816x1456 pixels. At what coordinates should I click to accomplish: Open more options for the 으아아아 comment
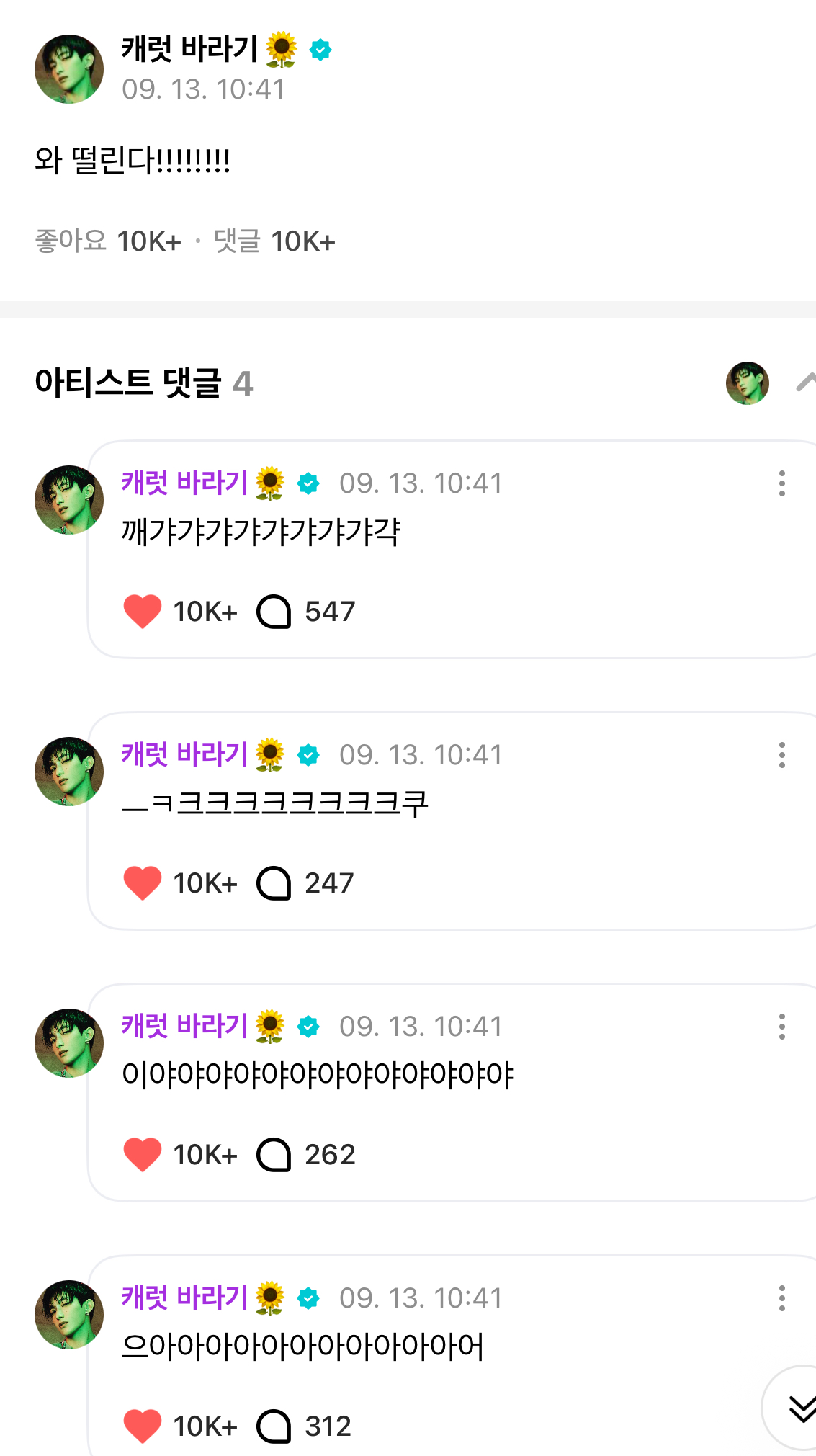(x=781, y=1298)
